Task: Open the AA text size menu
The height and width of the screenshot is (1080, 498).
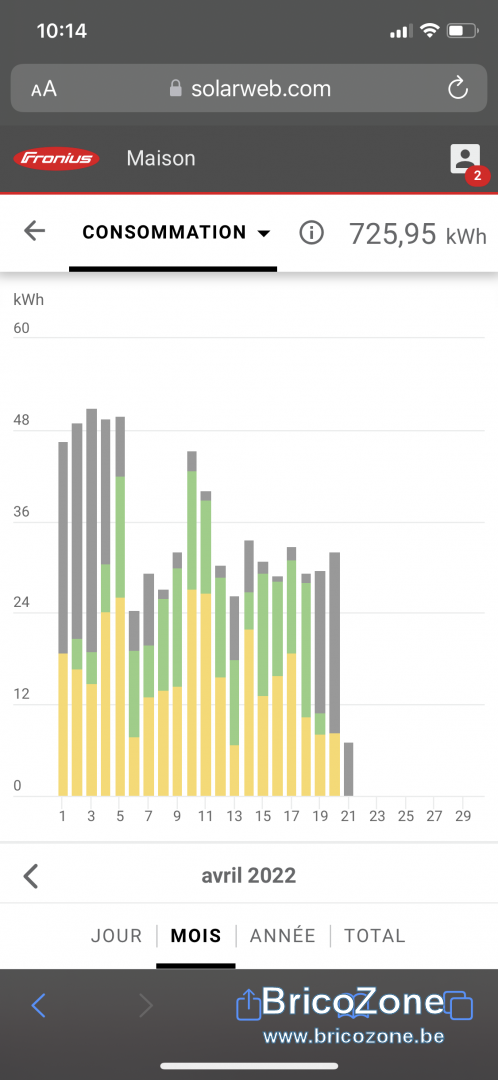Action: coord(44,89)
